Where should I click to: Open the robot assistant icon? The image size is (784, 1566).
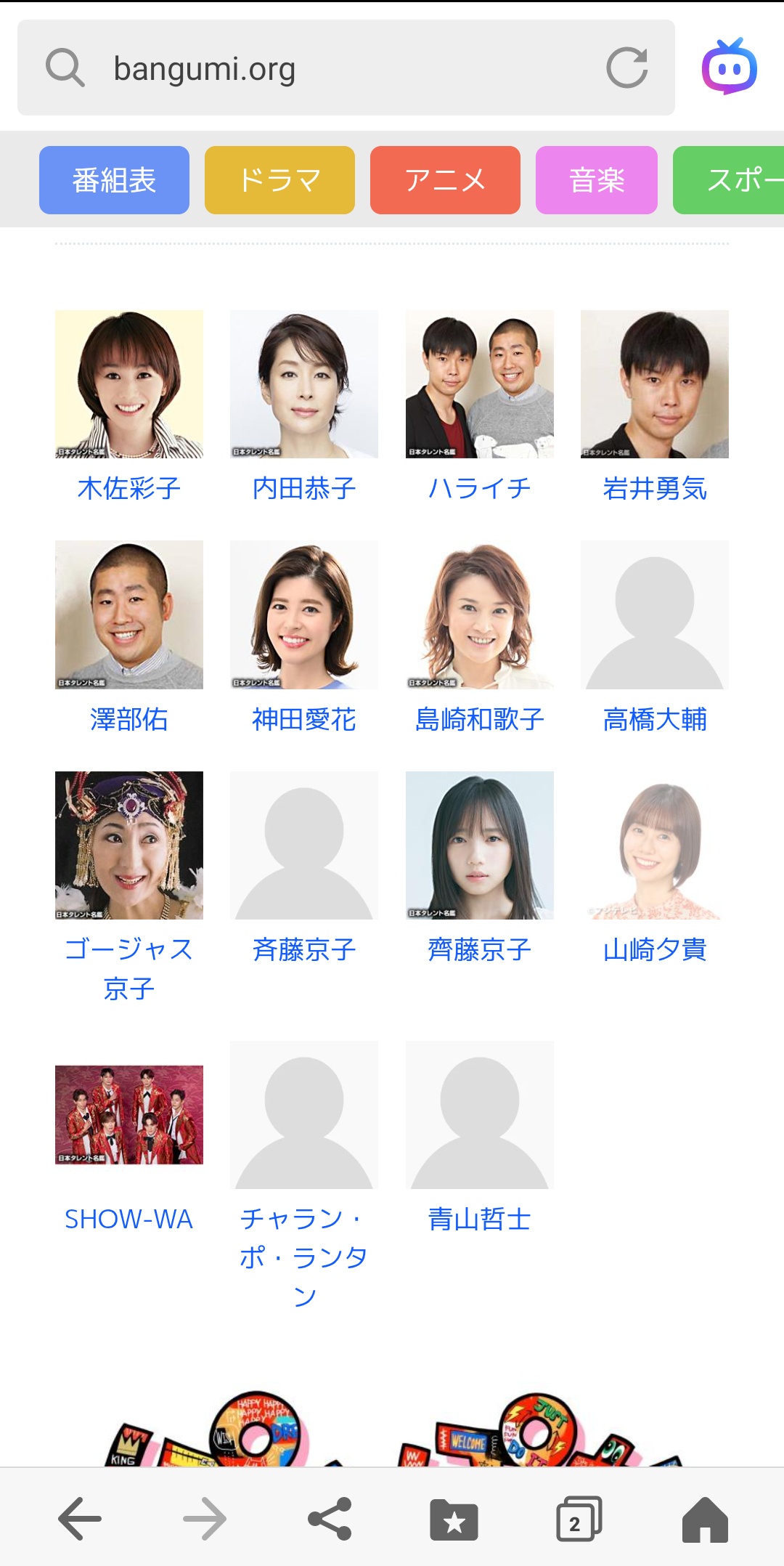[x=729, y=67]
